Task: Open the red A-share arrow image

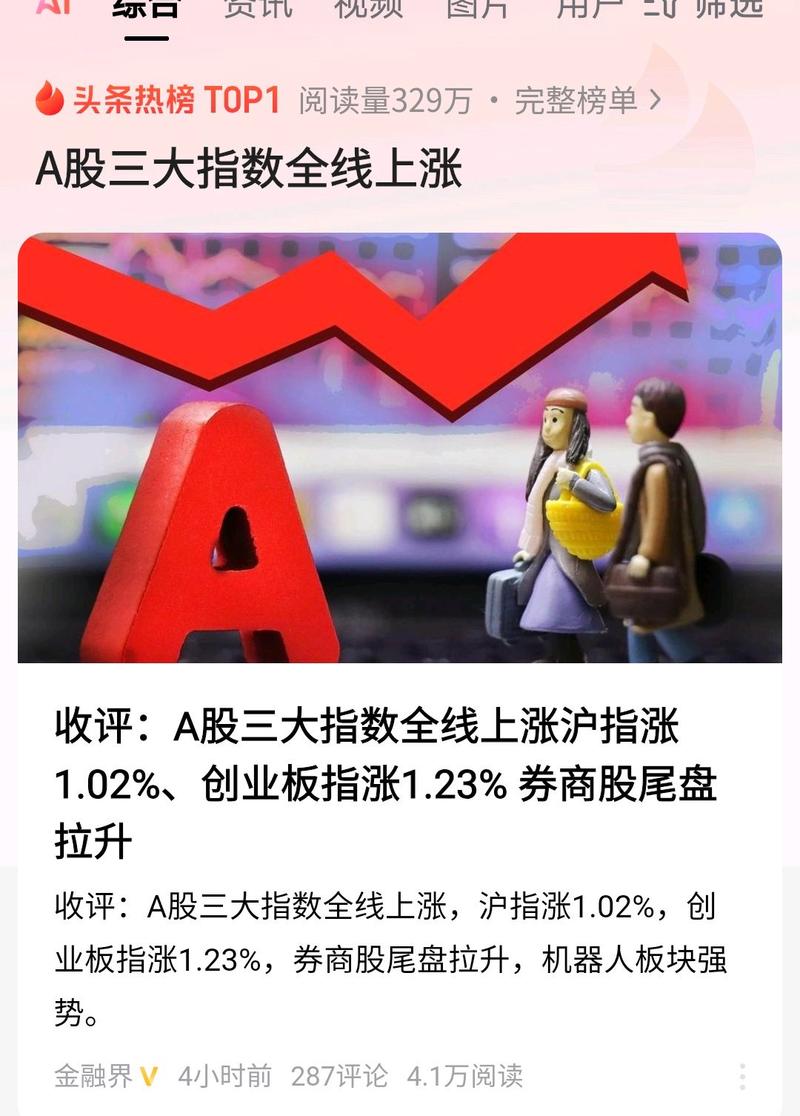Action: coord(400,448)
